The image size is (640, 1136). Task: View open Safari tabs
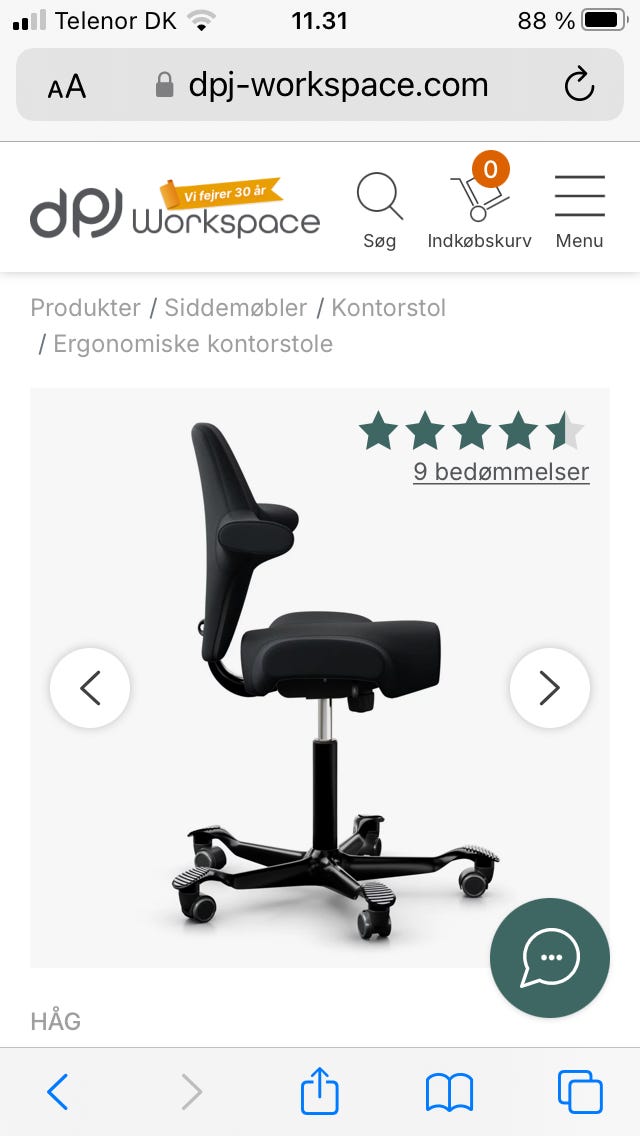580,1091
